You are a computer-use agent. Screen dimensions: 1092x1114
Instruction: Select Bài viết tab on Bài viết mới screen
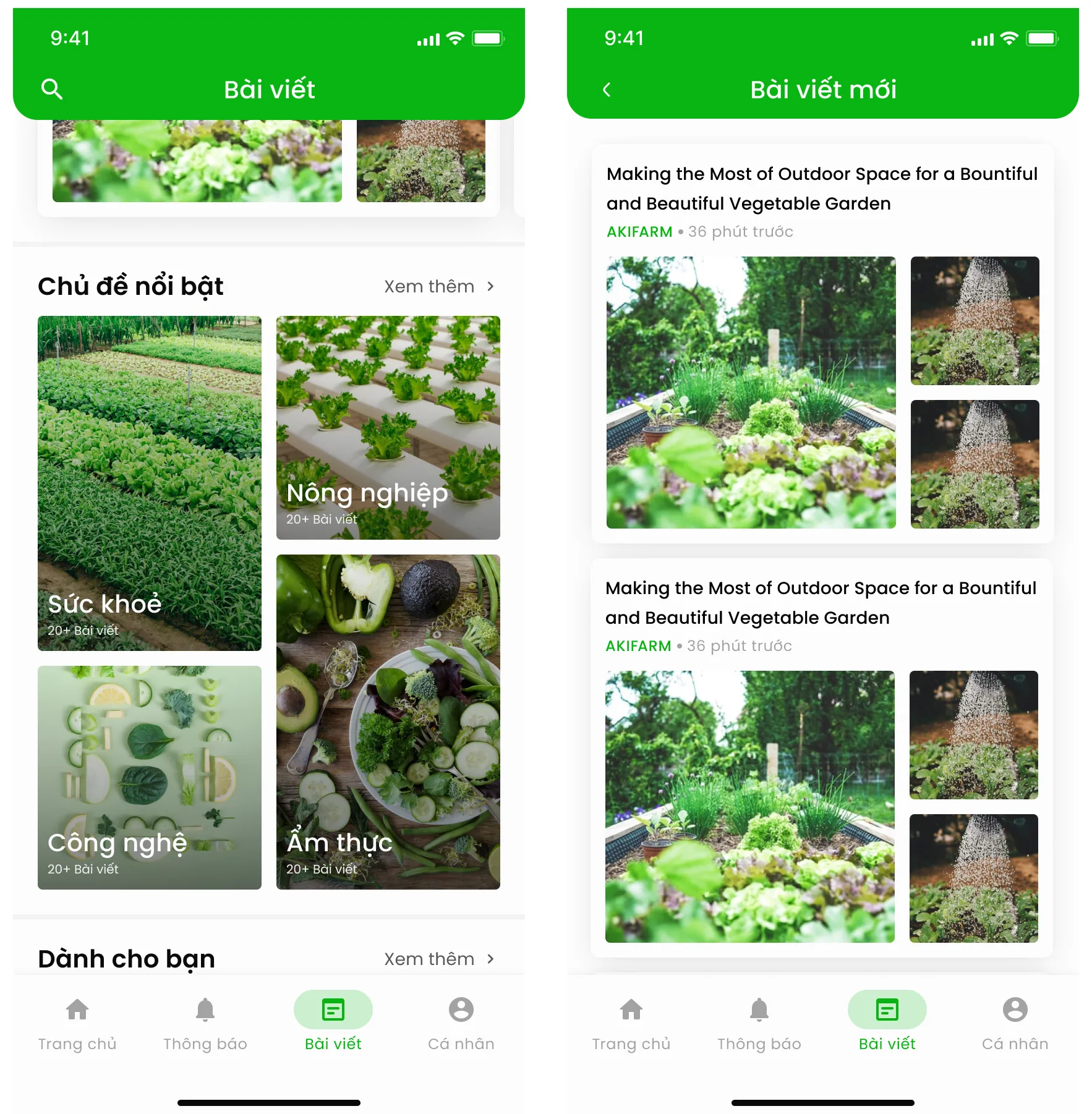pyautogui.click(x=887, y=1023)
